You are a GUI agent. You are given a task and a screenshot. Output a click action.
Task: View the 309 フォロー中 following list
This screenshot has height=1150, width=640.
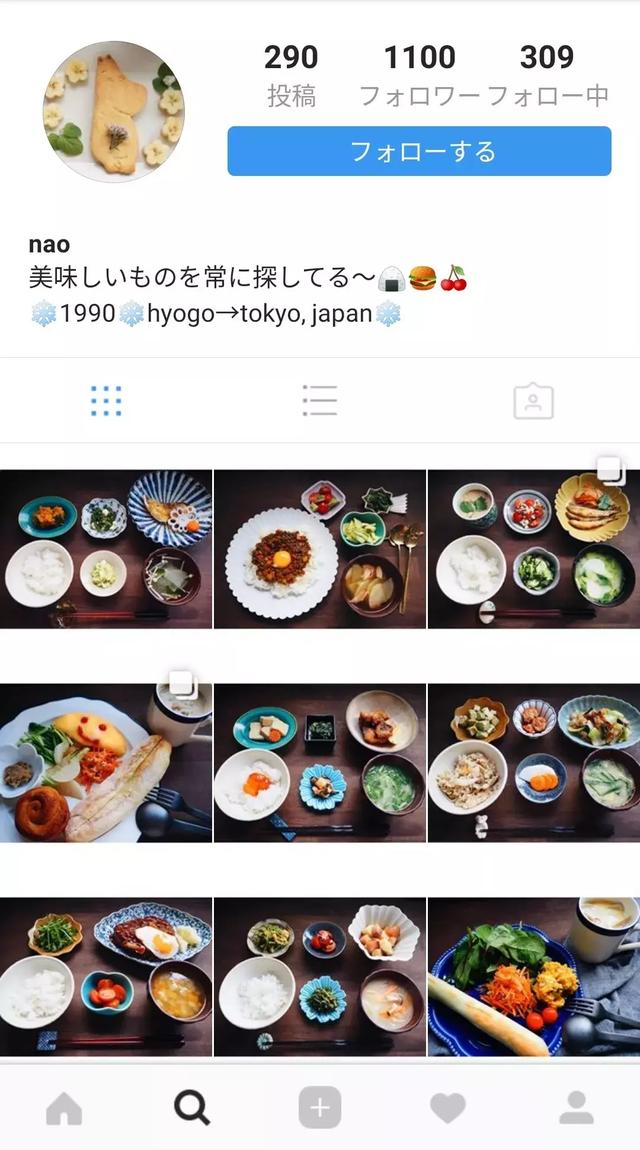(547, 75)
